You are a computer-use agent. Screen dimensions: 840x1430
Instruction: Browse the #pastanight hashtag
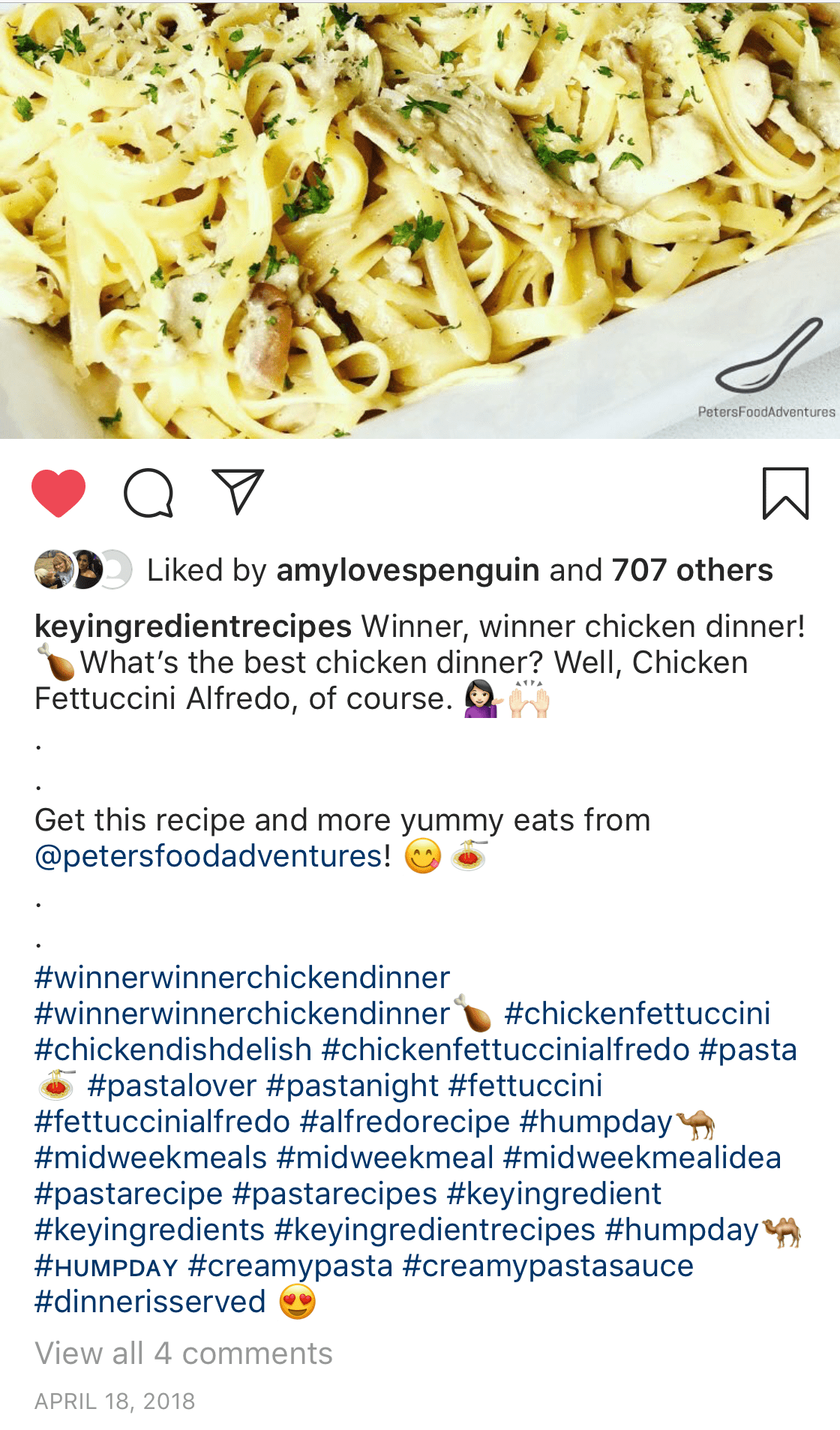tap(352, 1085)
